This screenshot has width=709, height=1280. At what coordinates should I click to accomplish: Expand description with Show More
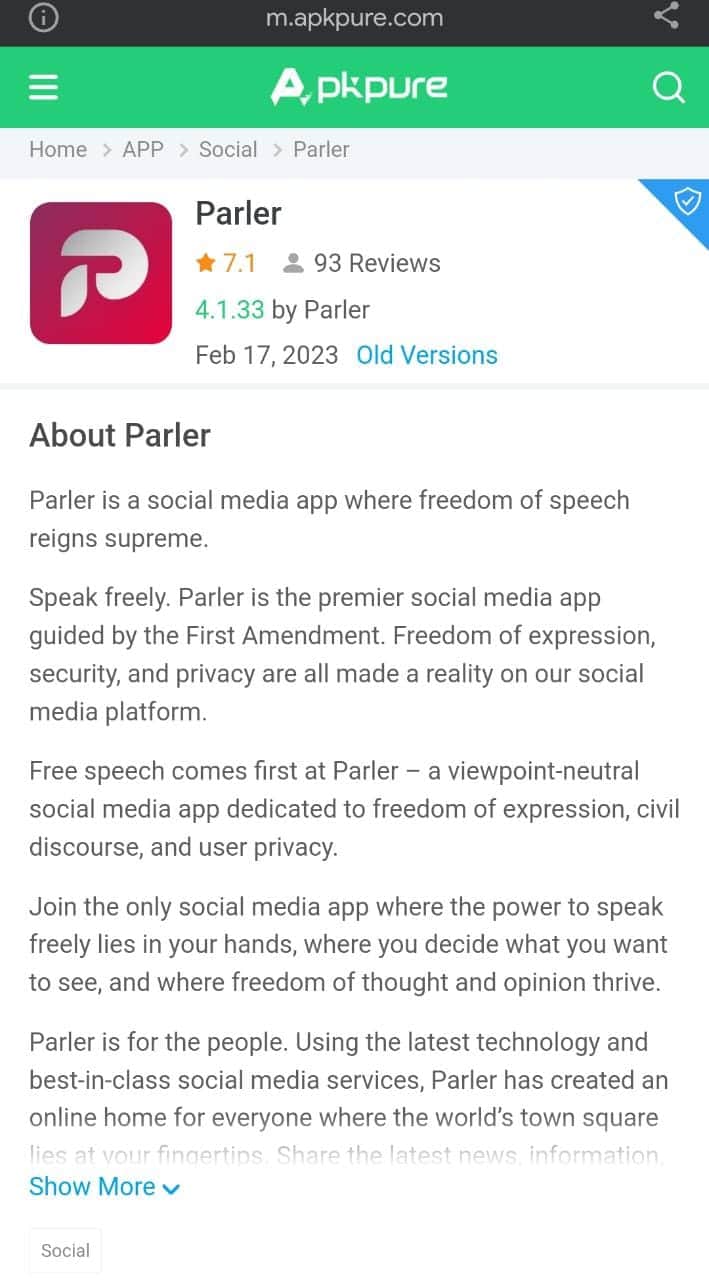click(x=105, y=1187)
